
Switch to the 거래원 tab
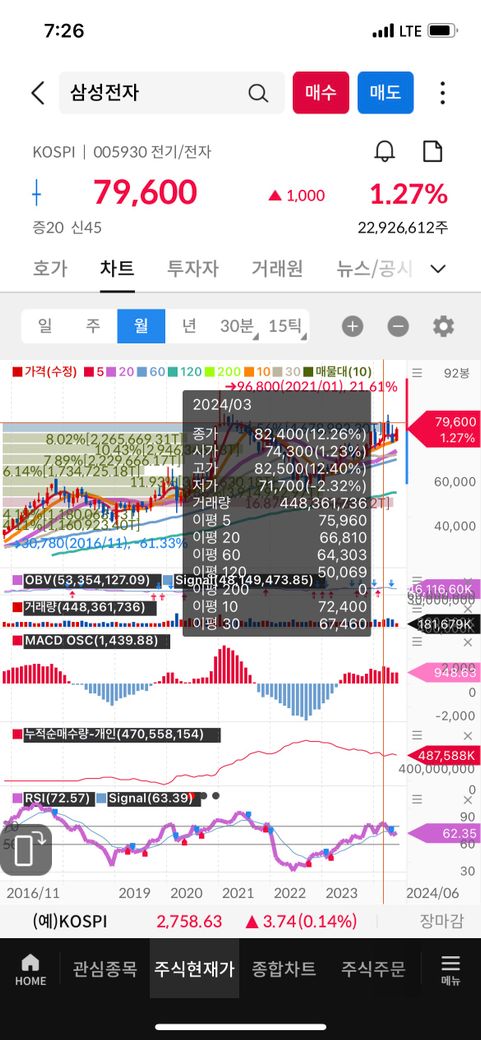click(277, 269)
